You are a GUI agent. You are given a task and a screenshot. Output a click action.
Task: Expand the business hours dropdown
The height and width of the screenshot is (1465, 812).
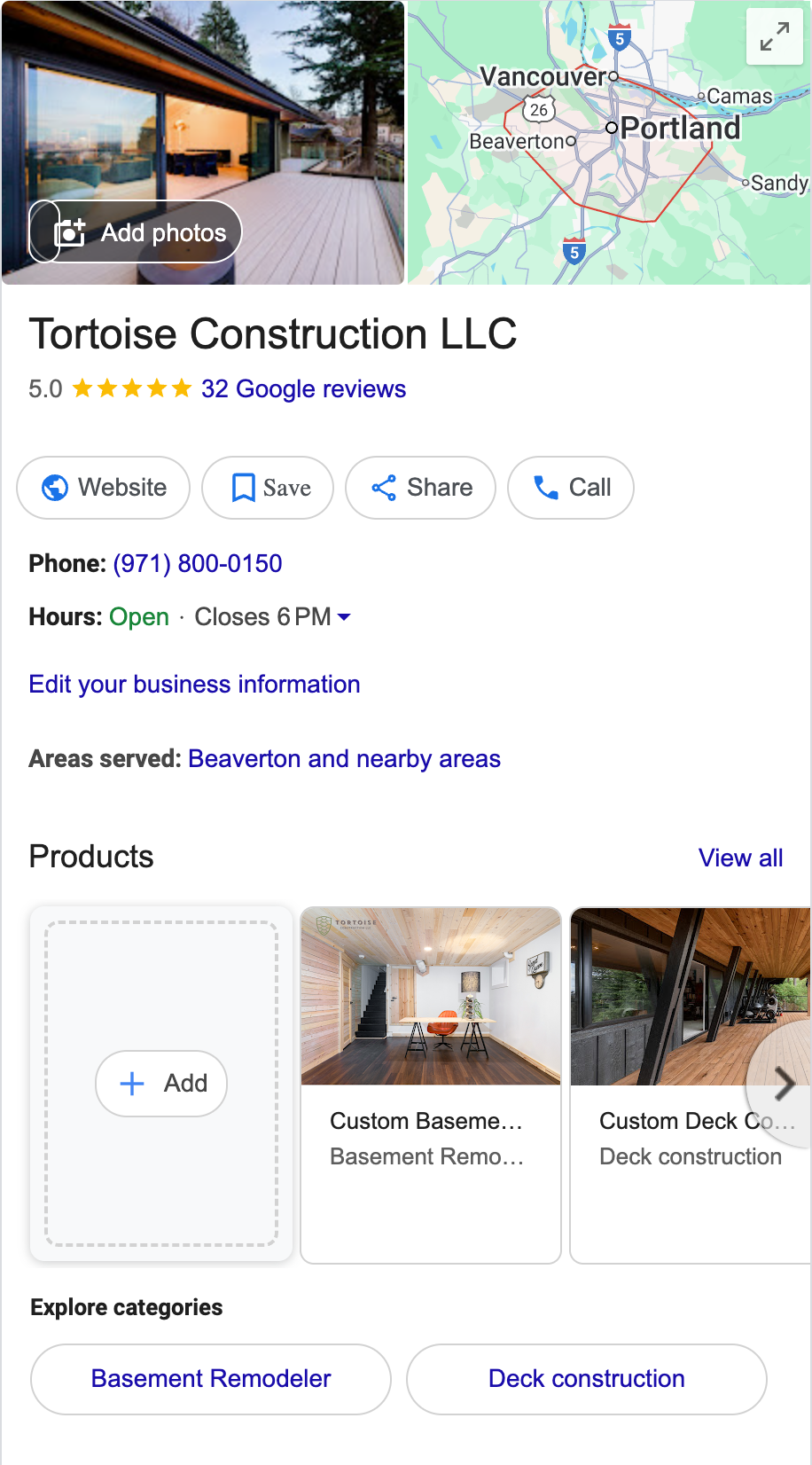(x=344, y=617)
